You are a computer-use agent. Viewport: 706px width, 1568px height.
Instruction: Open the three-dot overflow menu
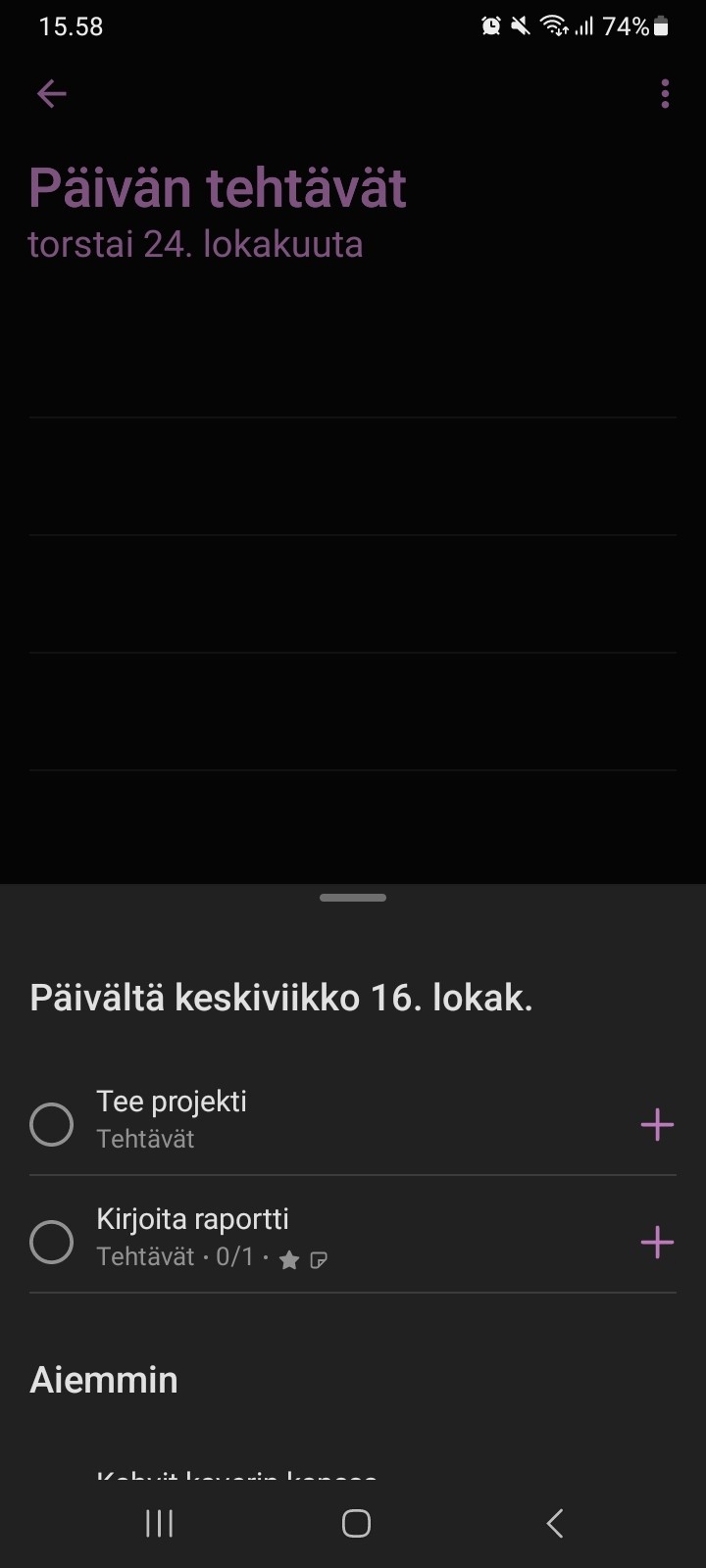(665, 93)
